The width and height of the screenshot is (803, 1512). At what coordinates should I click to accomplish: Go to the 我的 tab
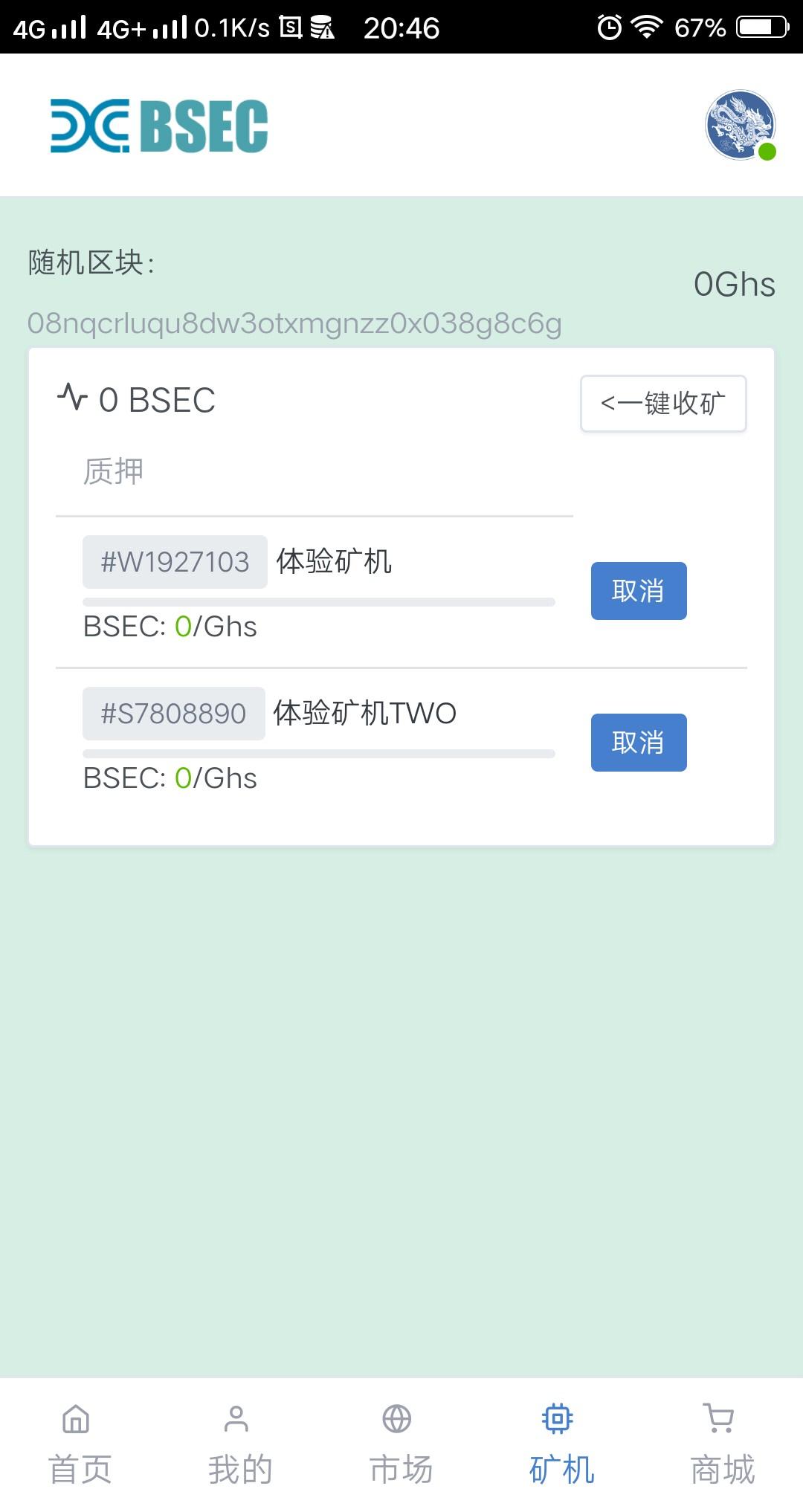coord(239,1445)
